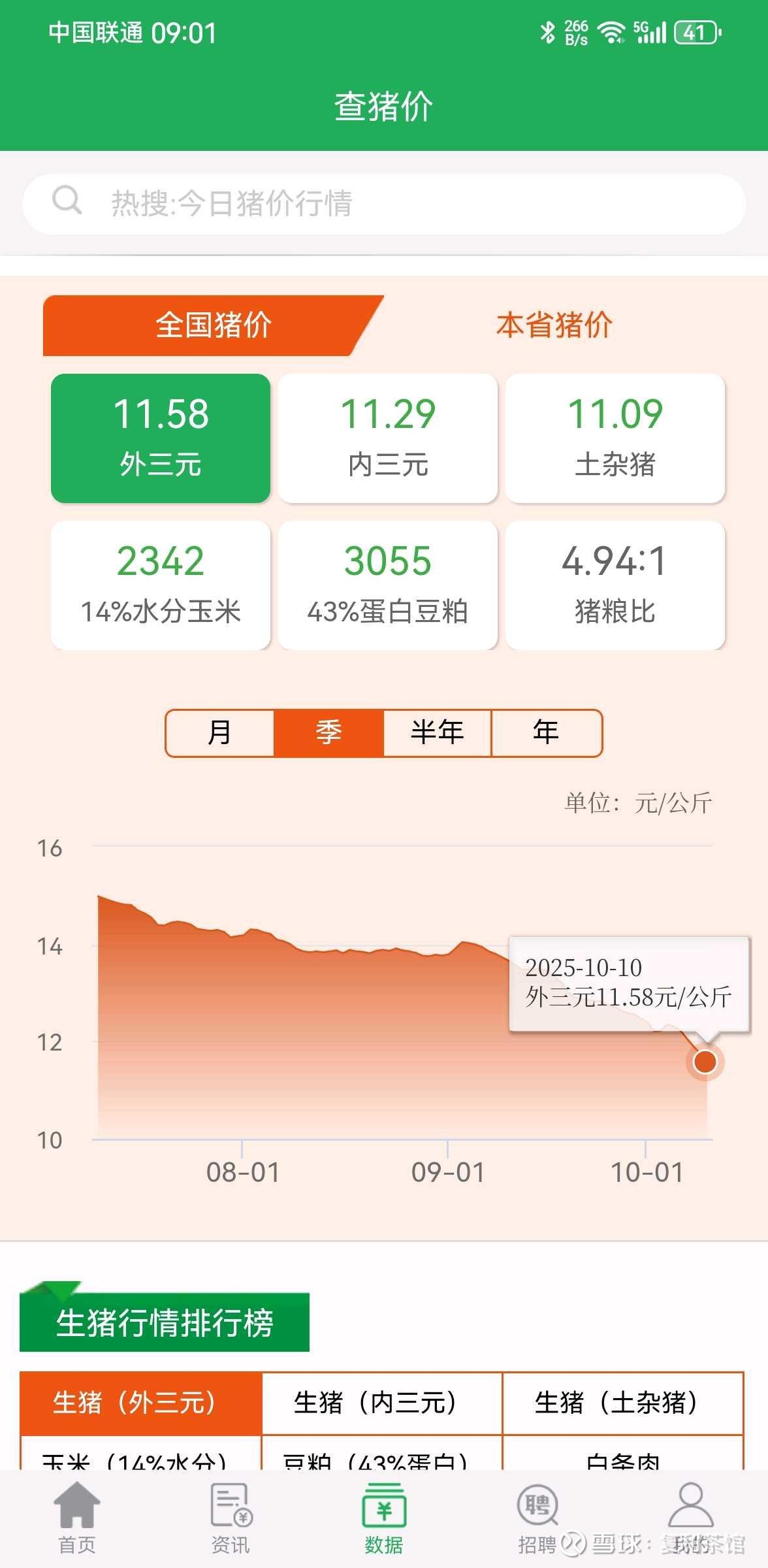
Task: Set the chart range to 季
Action: coord(328,732)
